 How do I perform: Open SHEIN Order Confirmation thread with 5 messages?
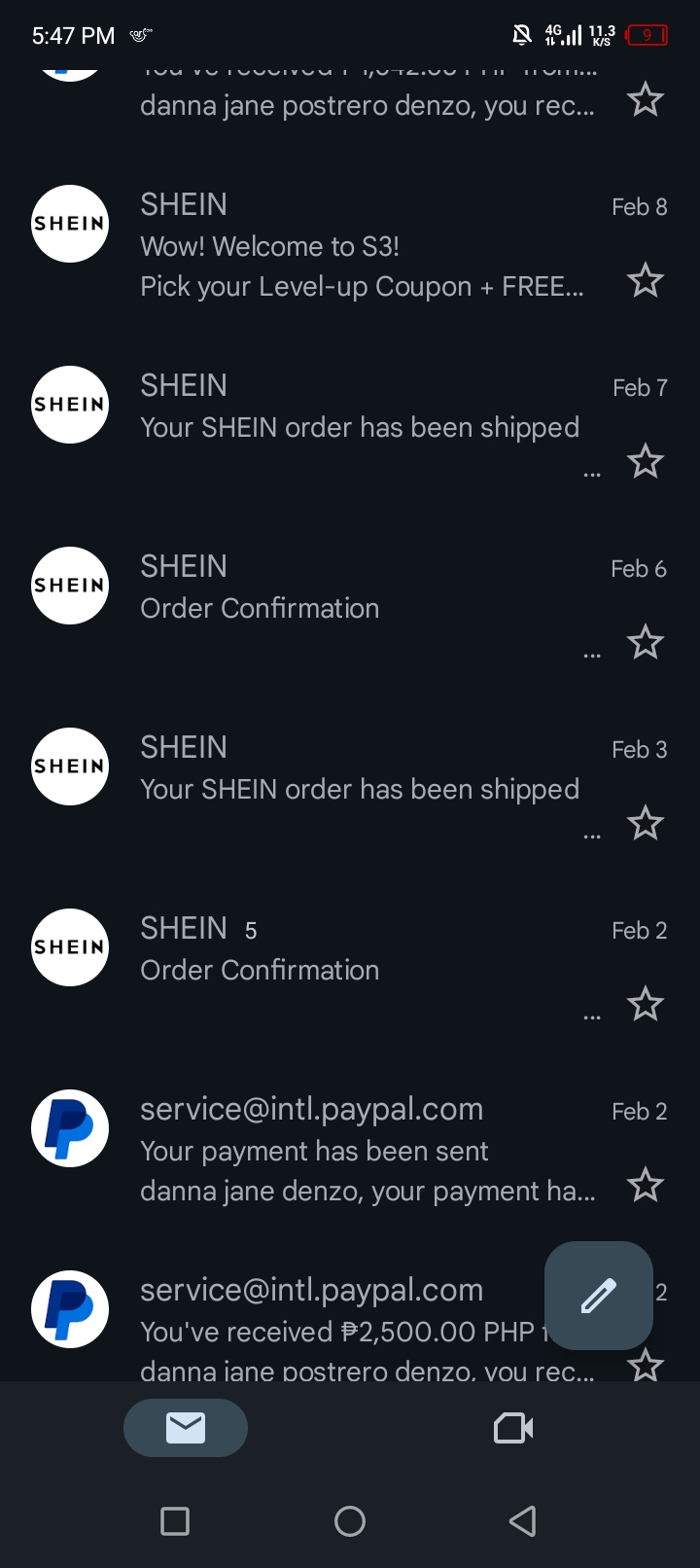click(350, 969)
